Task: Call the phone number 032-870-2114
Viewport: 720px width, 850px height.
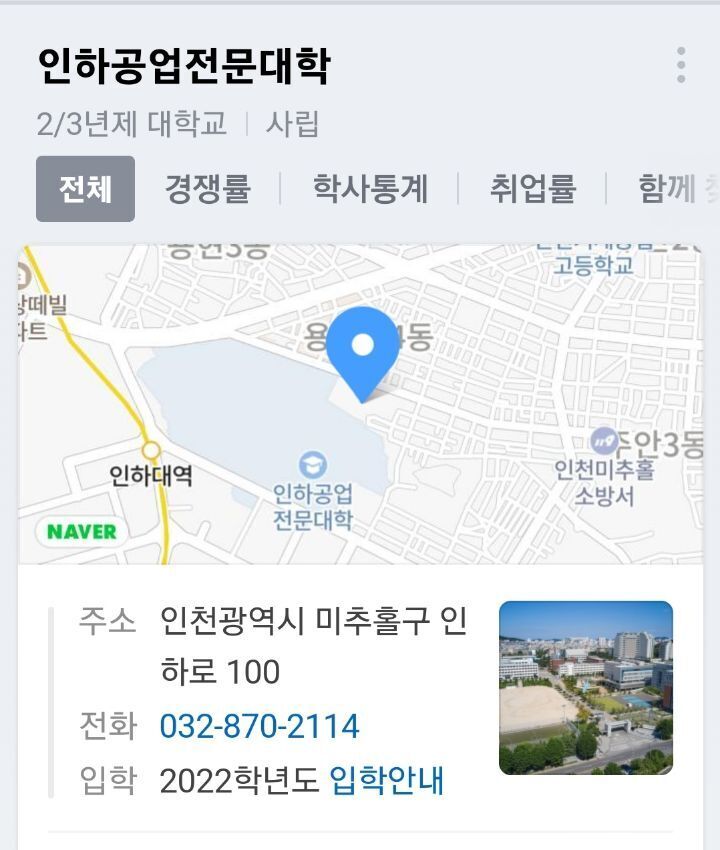Action: coord(259,726)
